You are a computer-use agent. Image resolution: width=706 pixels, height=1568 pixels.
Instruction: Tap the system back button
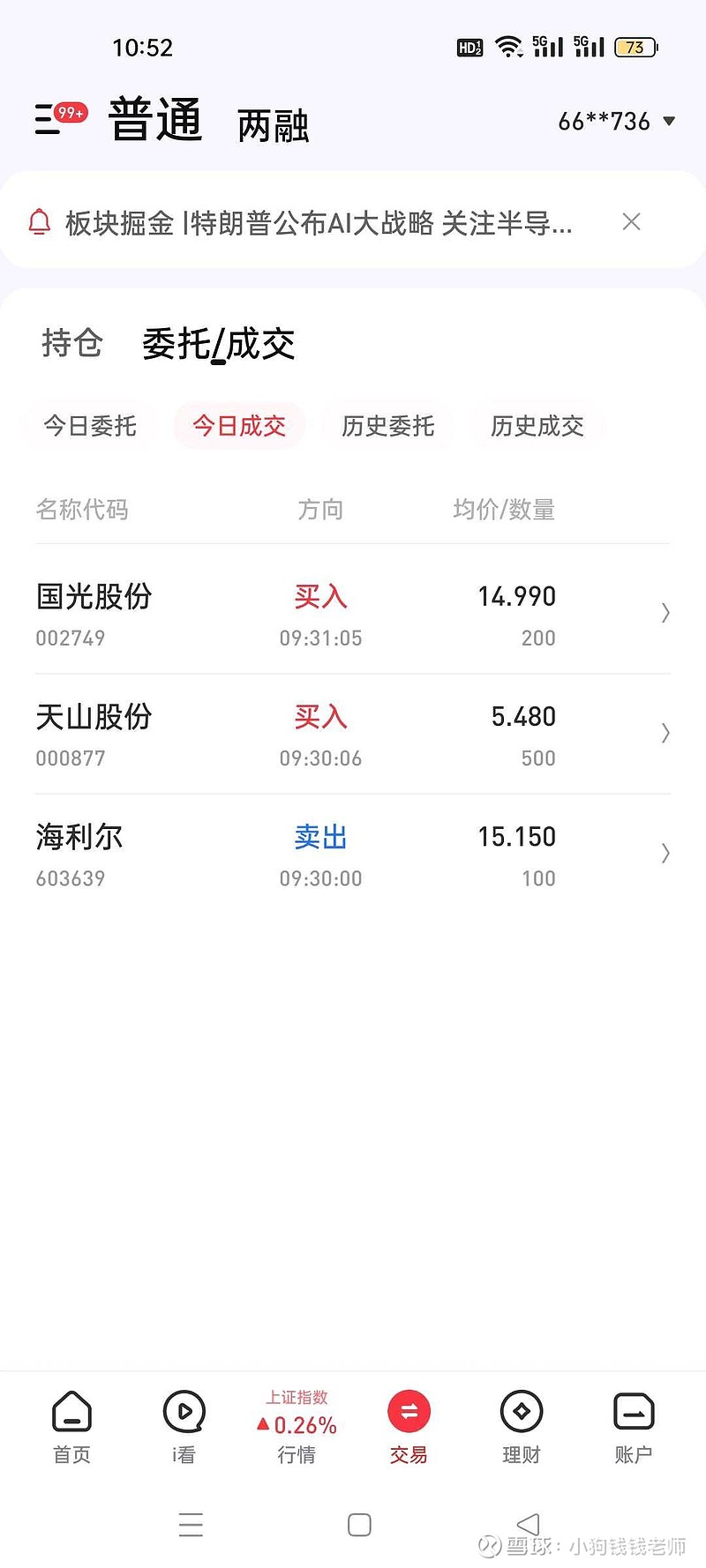pos(528,1524)
